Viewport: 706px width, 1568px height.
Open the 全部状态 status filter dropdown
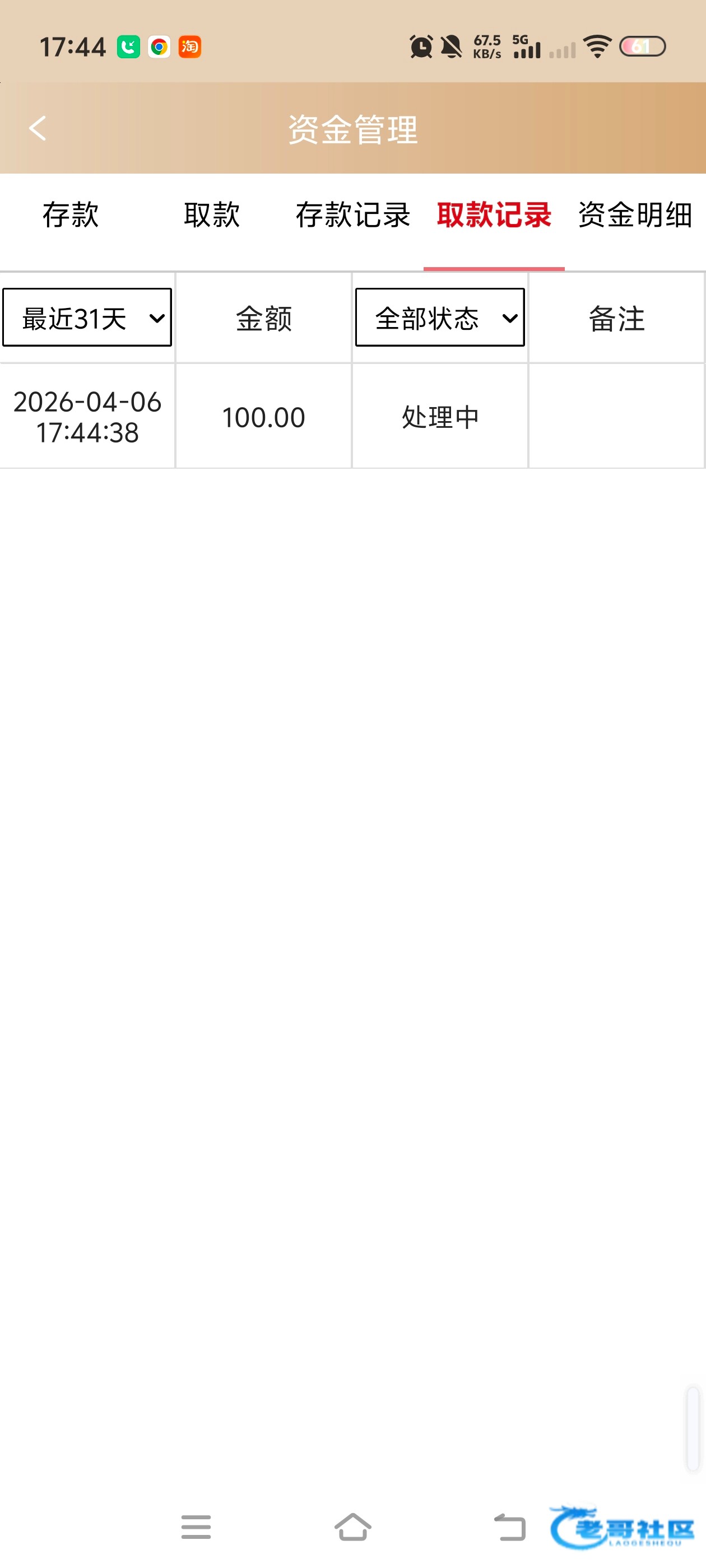tap(440, 318)
